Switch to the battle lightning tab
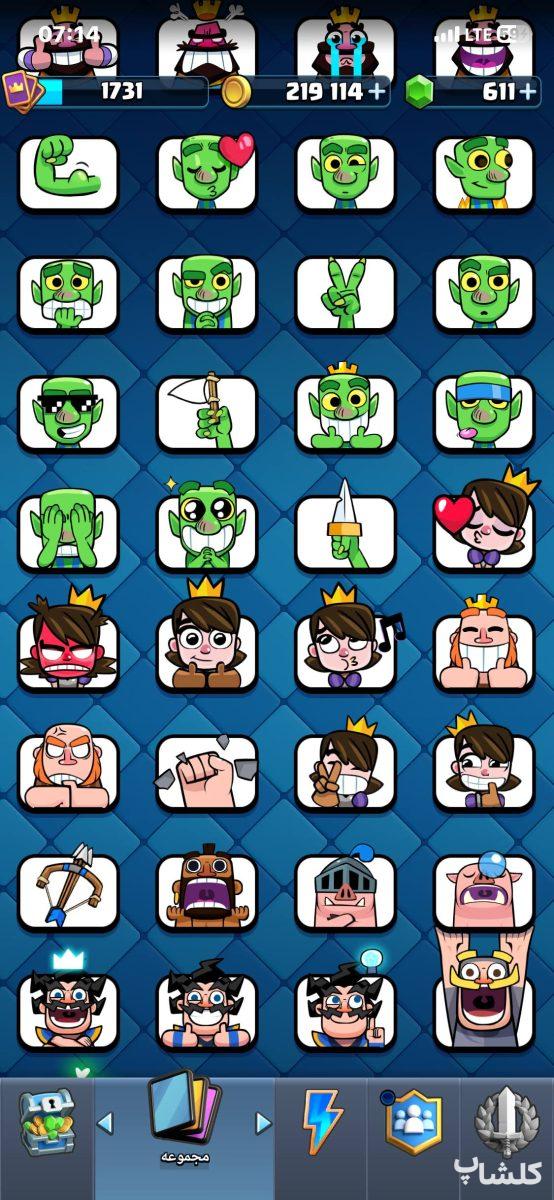The width and height of the screenshot is (554, 1200). pyautogui.click(x=322, y=1121)
